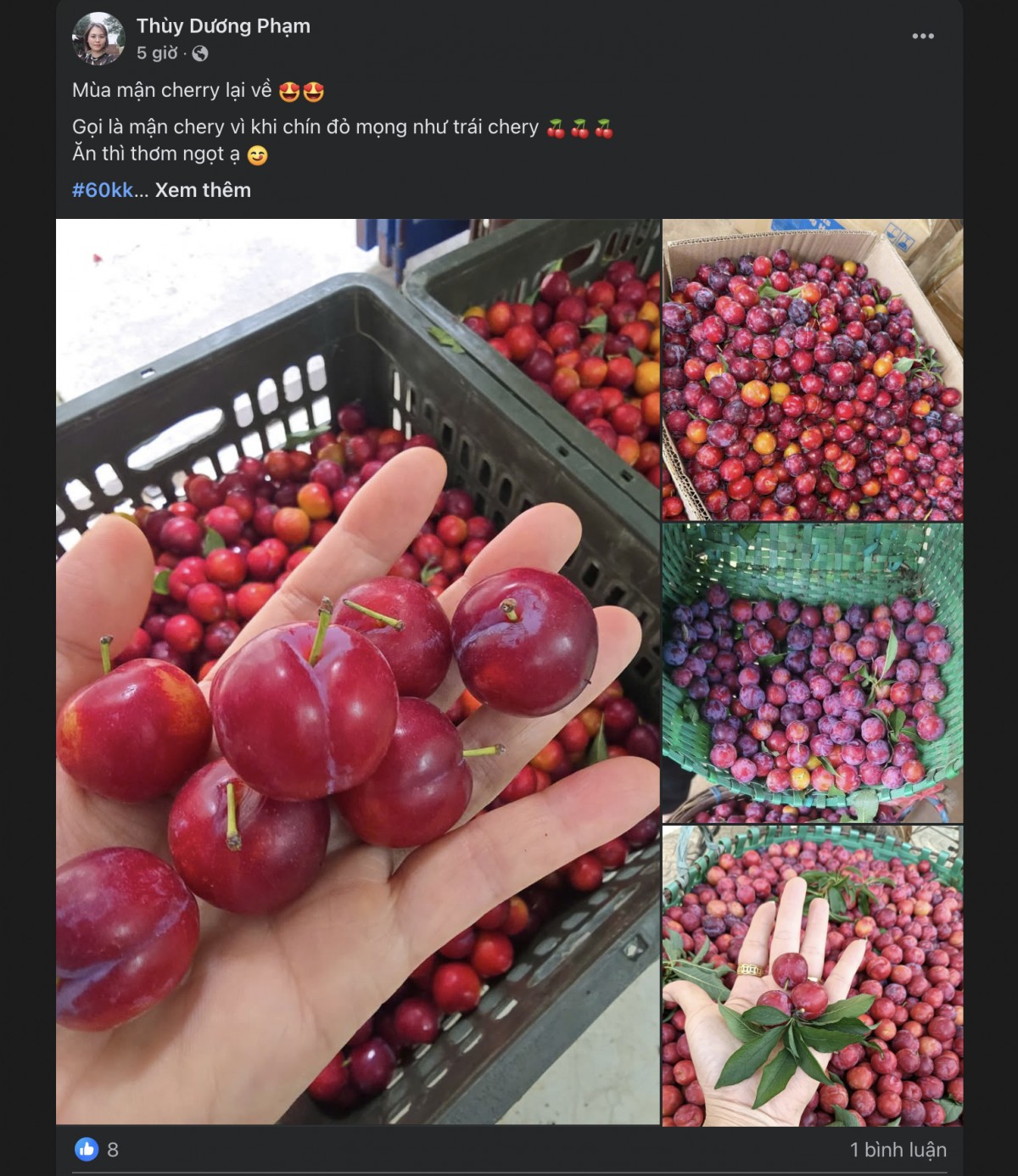
Task: Expand post text with Xem thêm
Action: pos(203,190)
